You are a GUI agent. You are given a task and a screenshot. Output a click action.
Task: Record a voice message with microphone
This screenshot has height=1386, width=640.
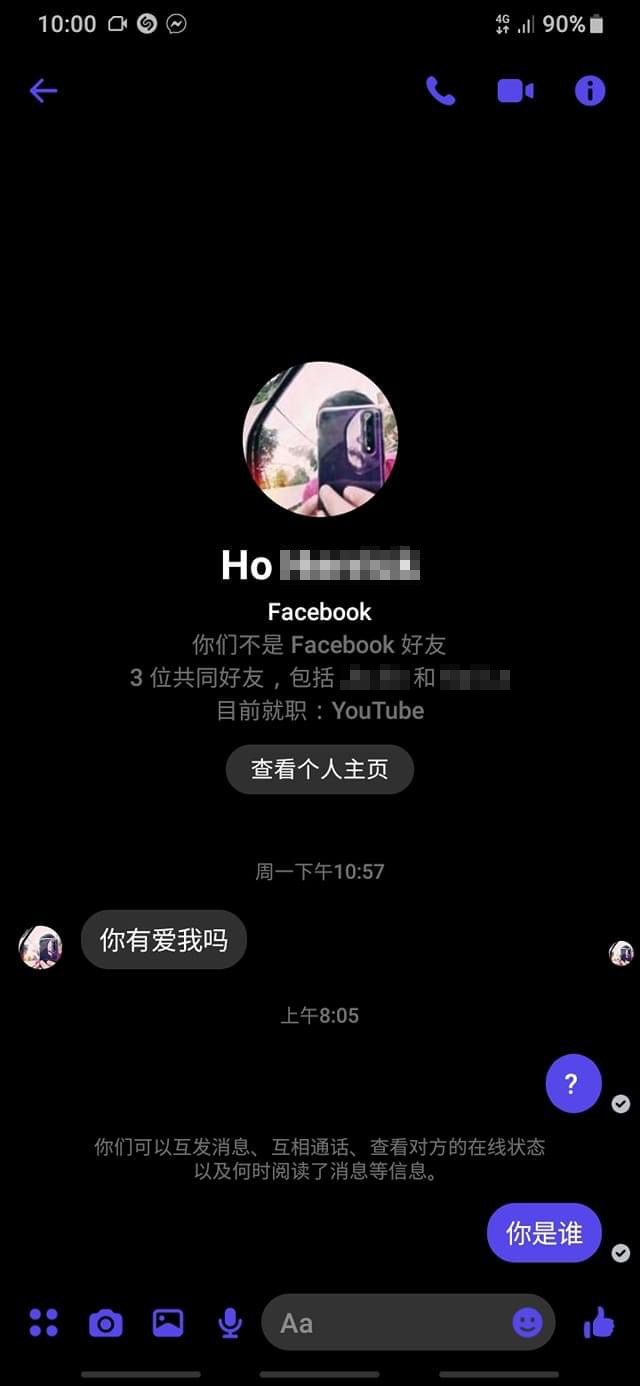click(x=230, y=1323)
